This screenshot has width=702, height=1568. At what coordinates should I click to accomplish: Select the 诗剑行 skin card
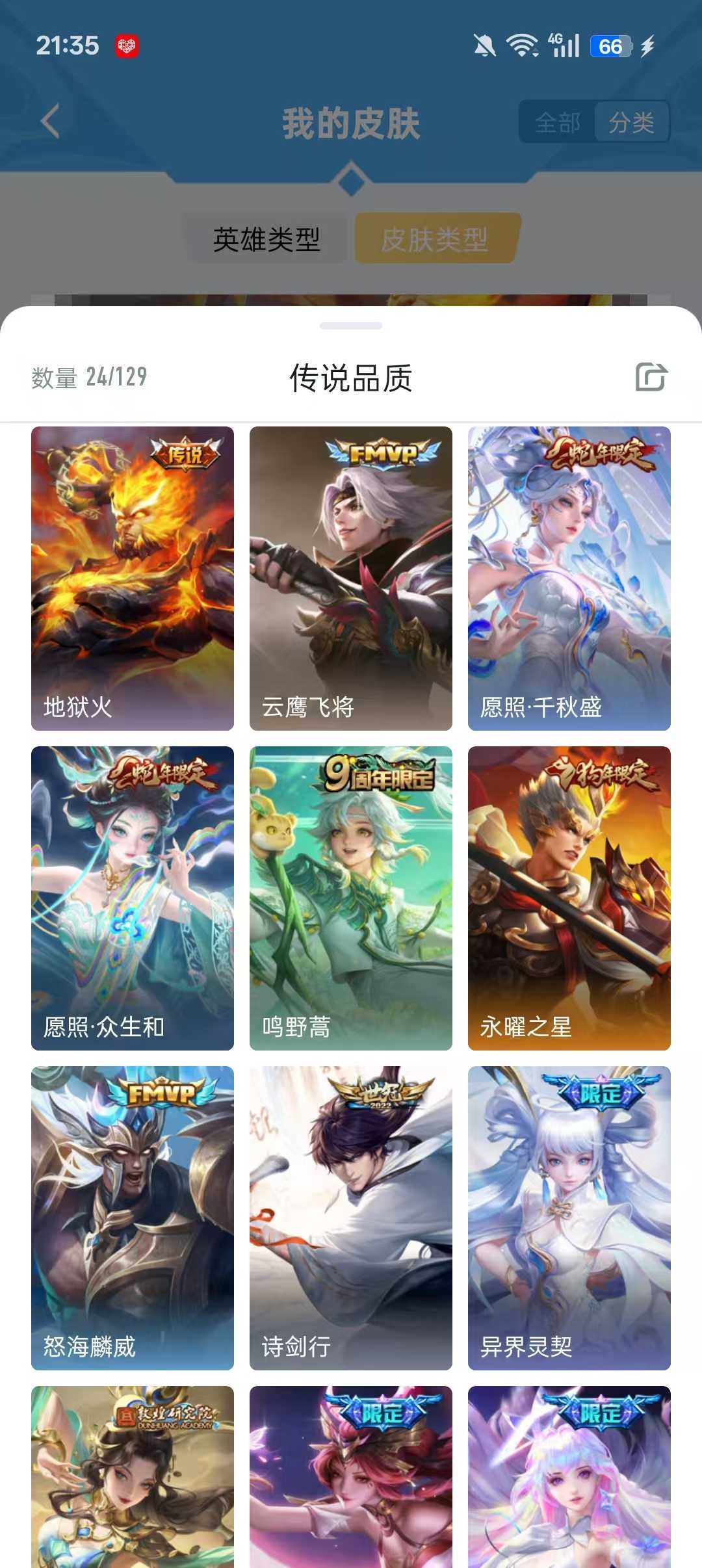click(x=351, y=1218)
